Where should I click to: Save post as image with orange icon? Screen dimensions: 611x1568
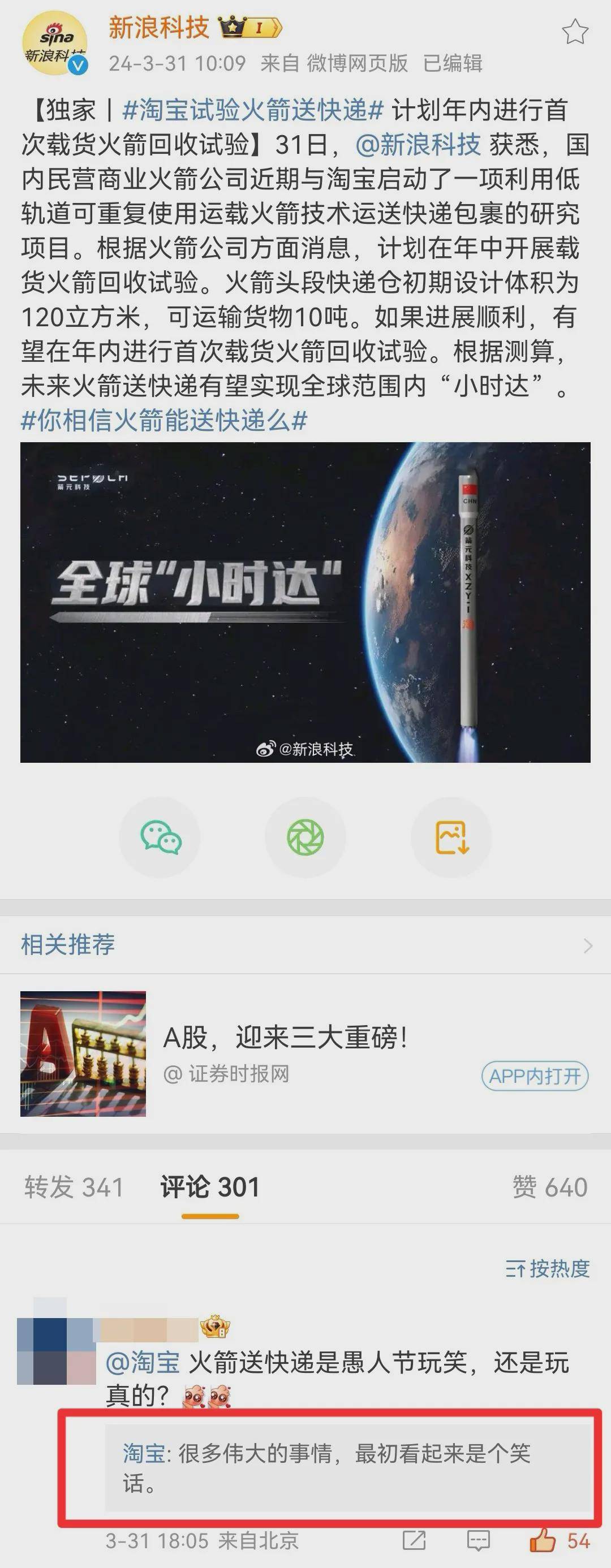tap(451, 837)
